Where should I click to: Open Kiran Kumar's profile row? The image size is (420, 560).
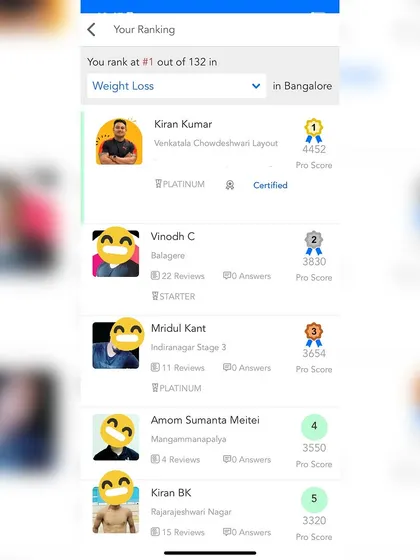pos(210,167)
